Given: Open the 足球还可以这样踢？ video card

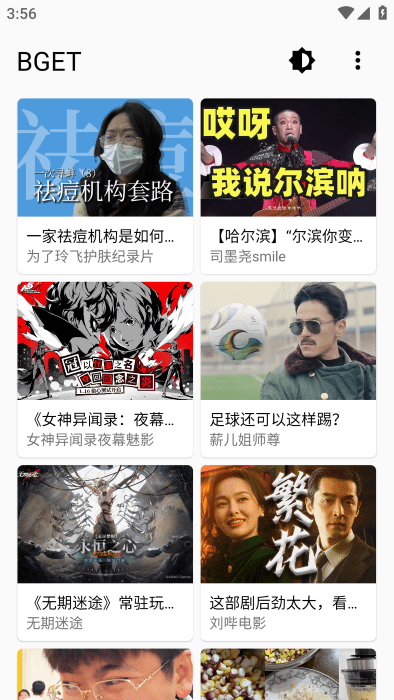Looking at the screenshot, I should coord(288,370).
